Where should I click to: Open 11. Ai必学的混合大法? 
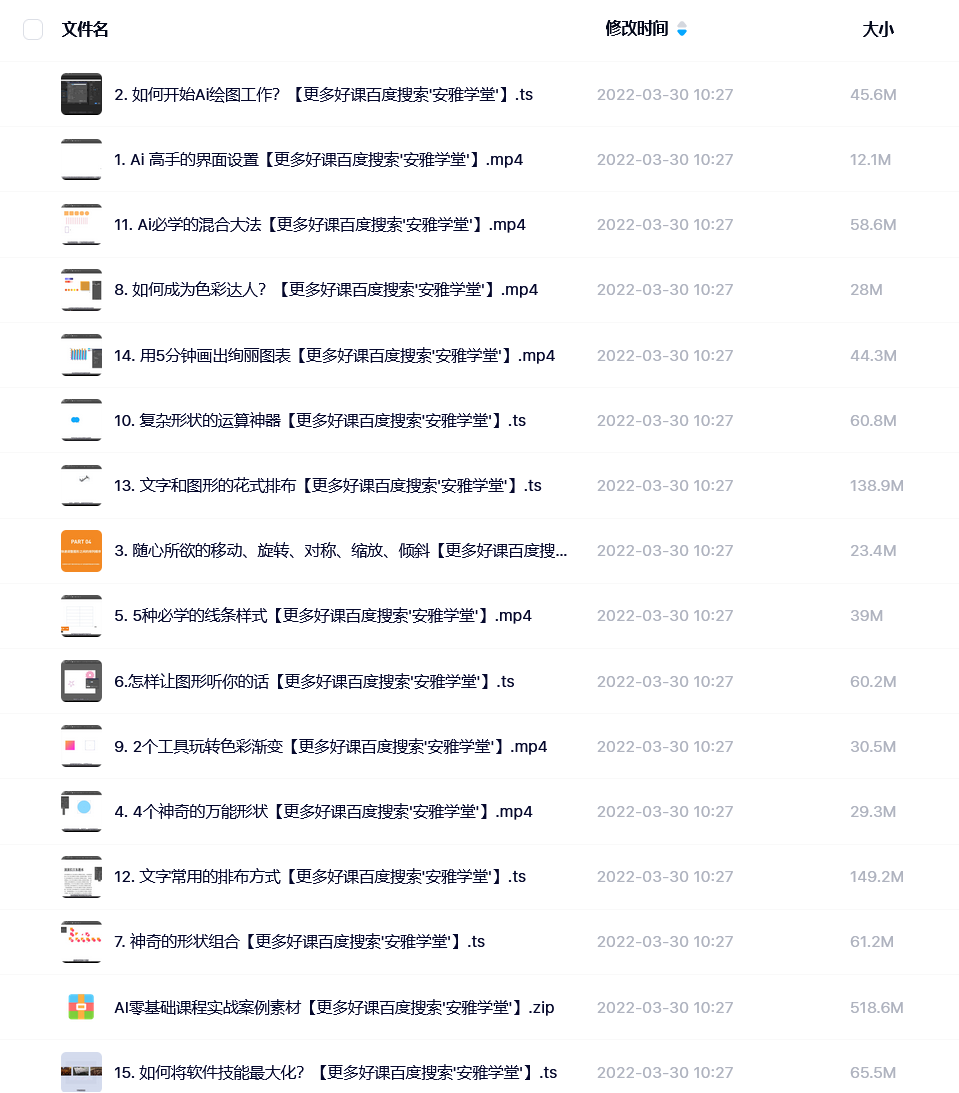[319, 225]
